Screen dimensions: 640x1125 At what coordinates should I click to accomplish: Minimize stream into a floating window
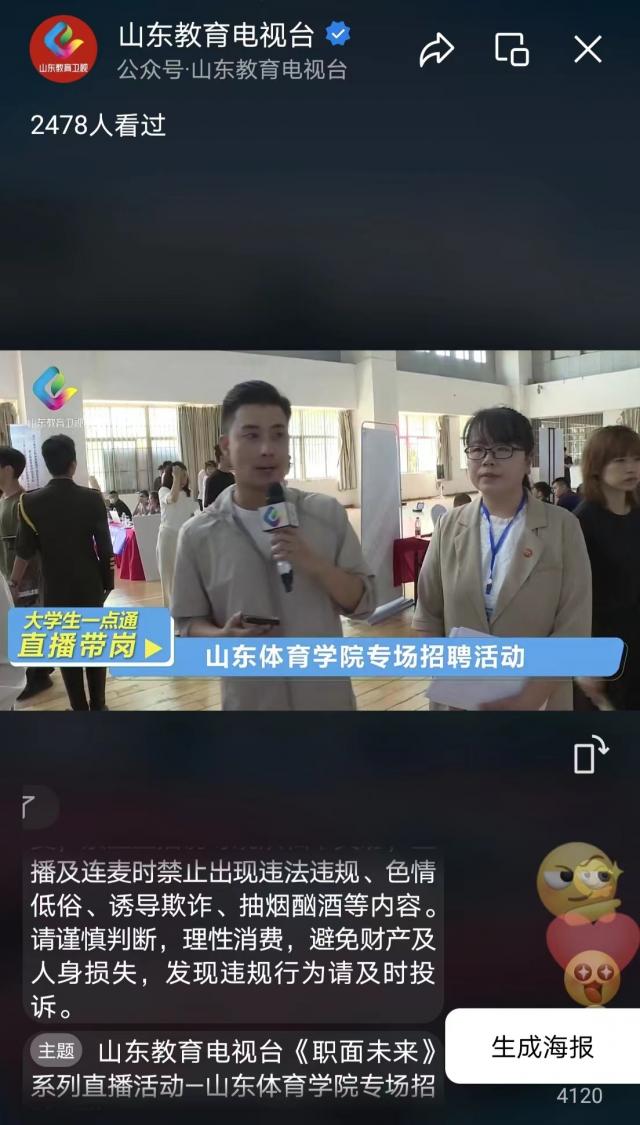click(x=511, y=49)
